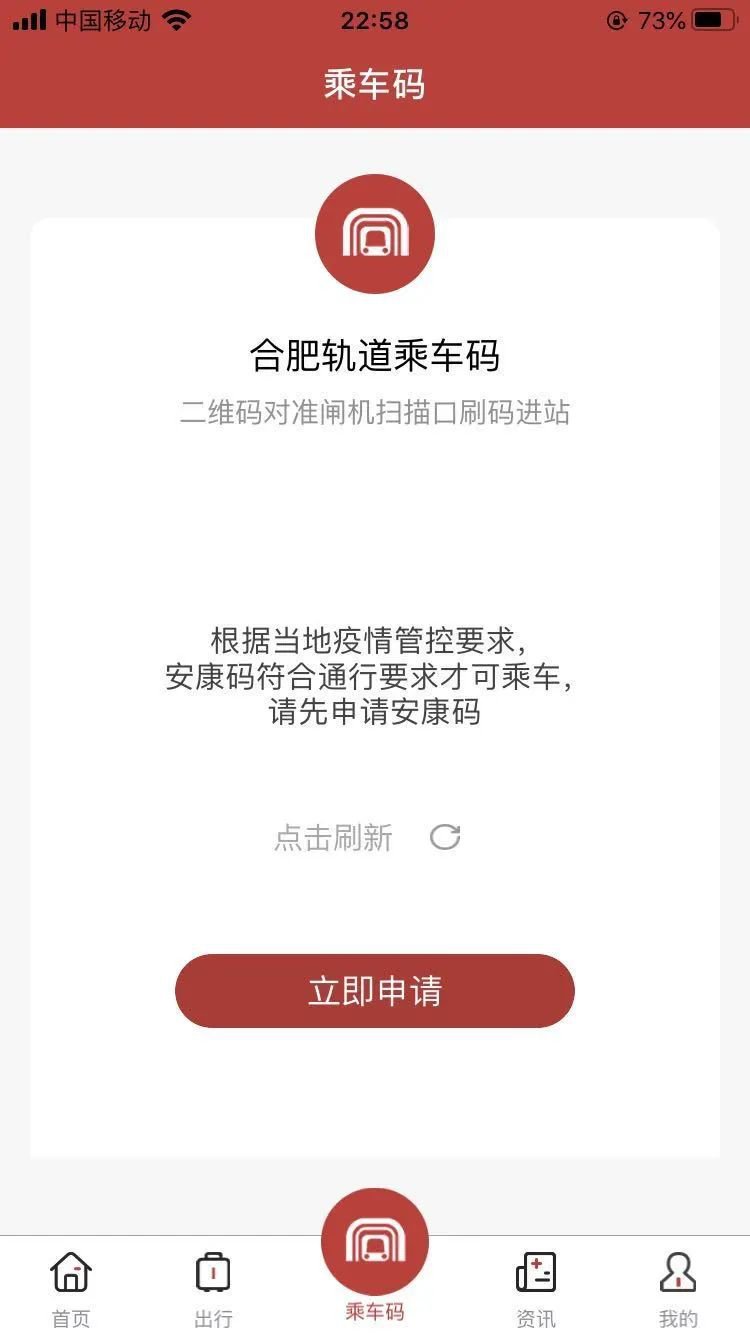This screenshot has width=750, height=1334.
Task: Tap the 点击刷新 refresh link text
Action: pyautogui.click(x=336, y=838)
